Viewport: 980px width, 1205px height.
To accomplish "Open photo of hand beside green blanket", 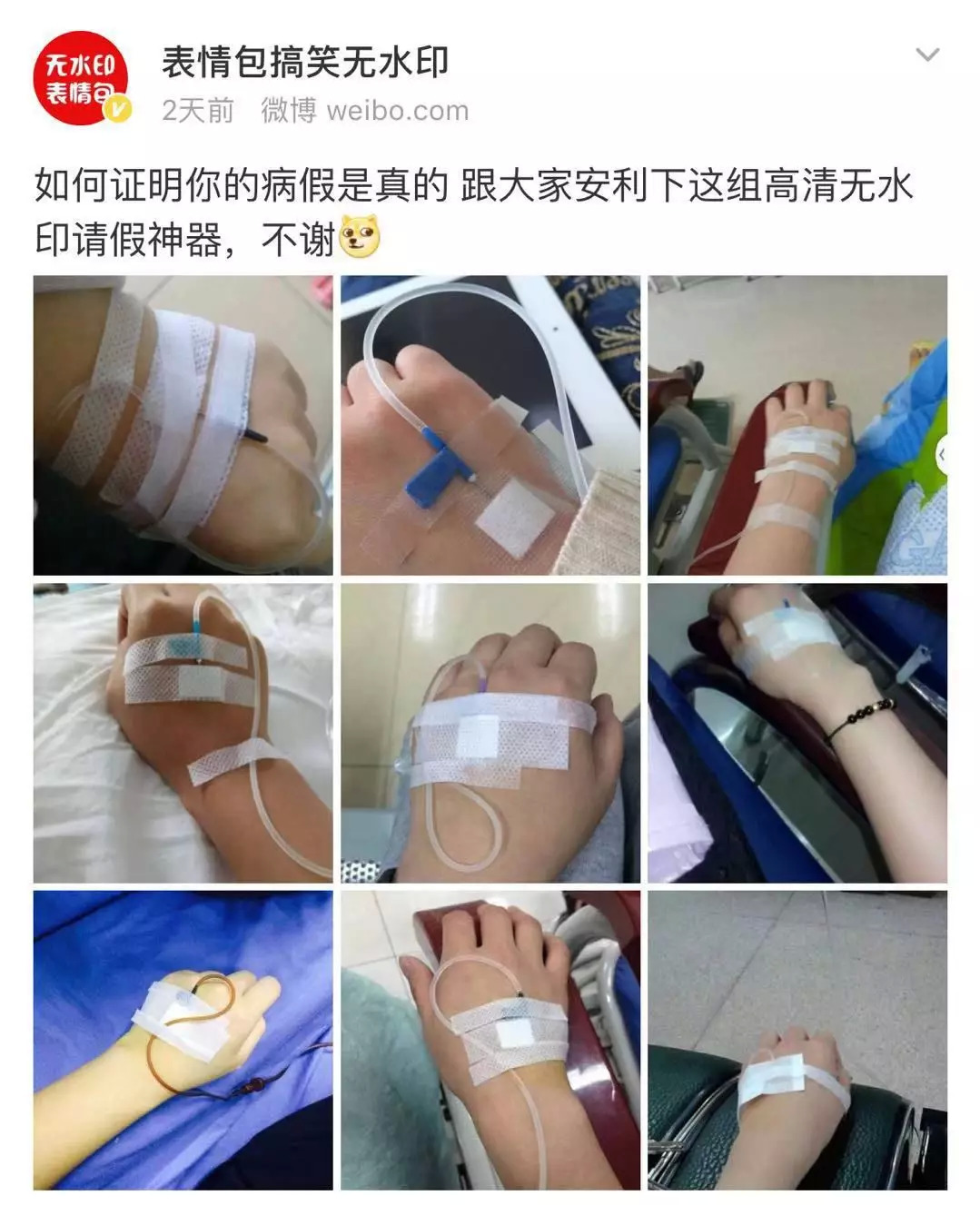I will click(490, 1039).
